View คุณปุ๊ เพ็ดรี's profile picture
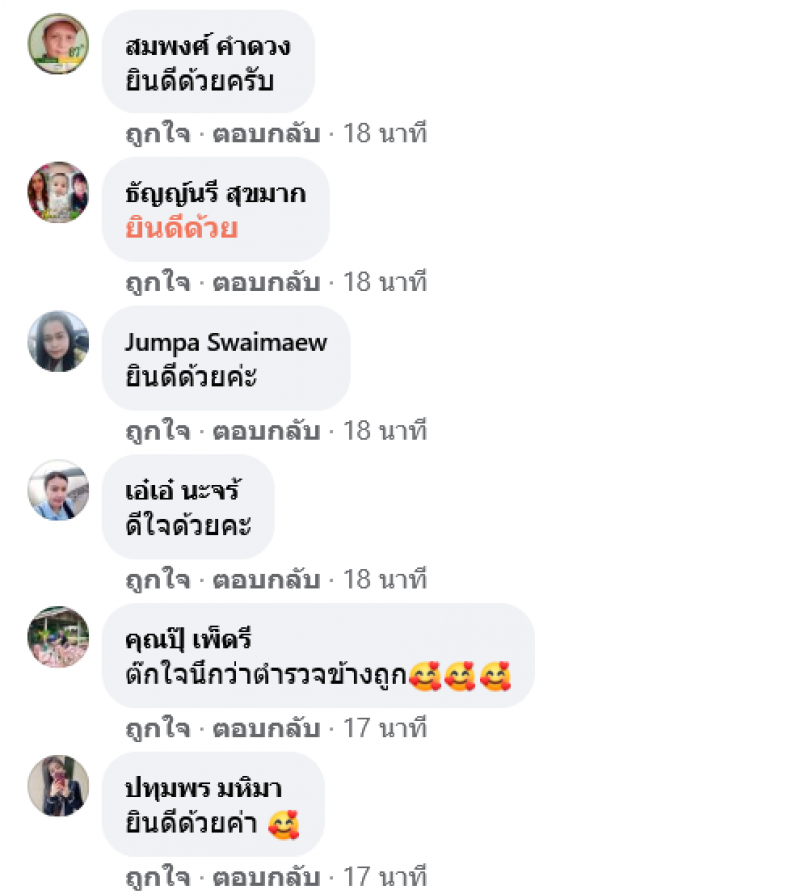The height and width of the screenshot is (894, 800). pos(58,638)
